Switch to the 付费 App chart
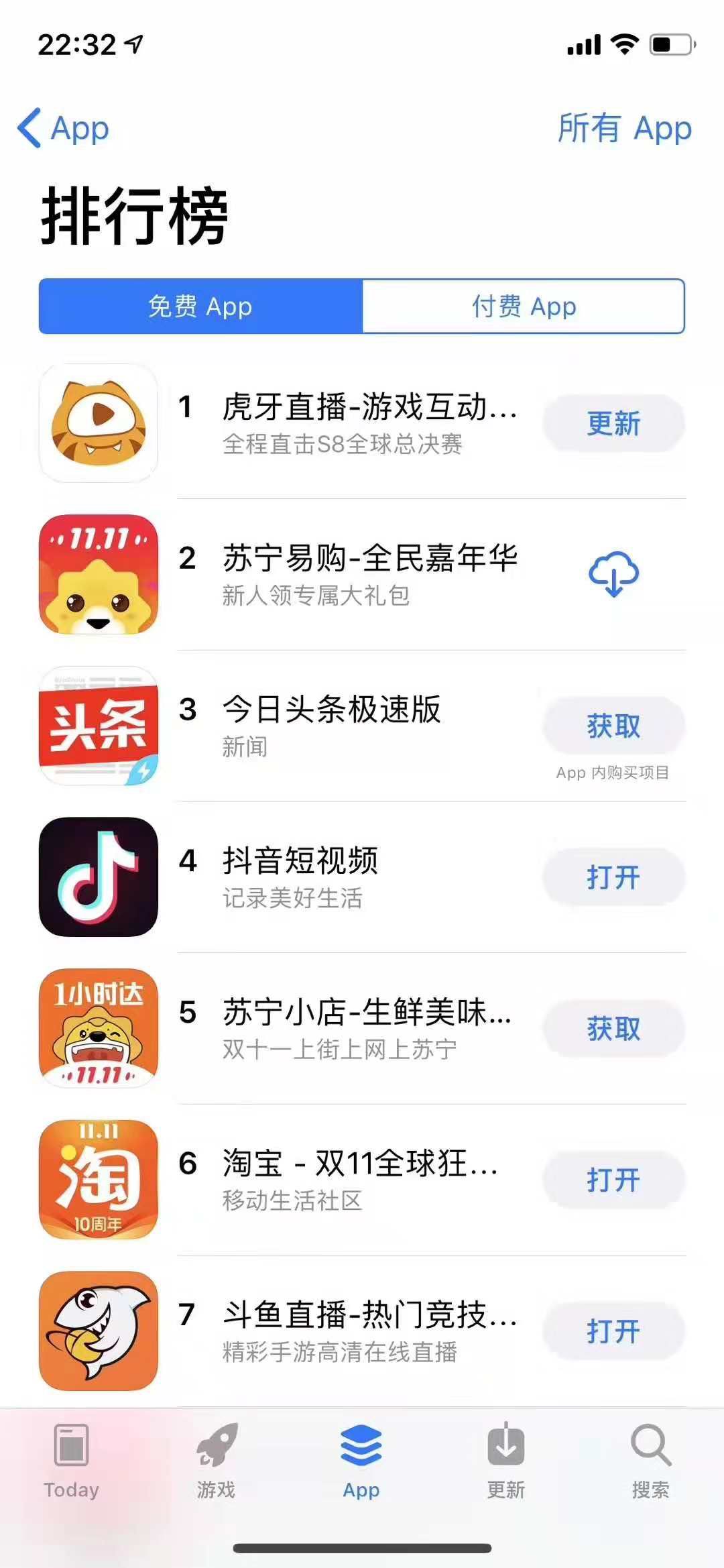724x1568 pixels. (524, 306)
